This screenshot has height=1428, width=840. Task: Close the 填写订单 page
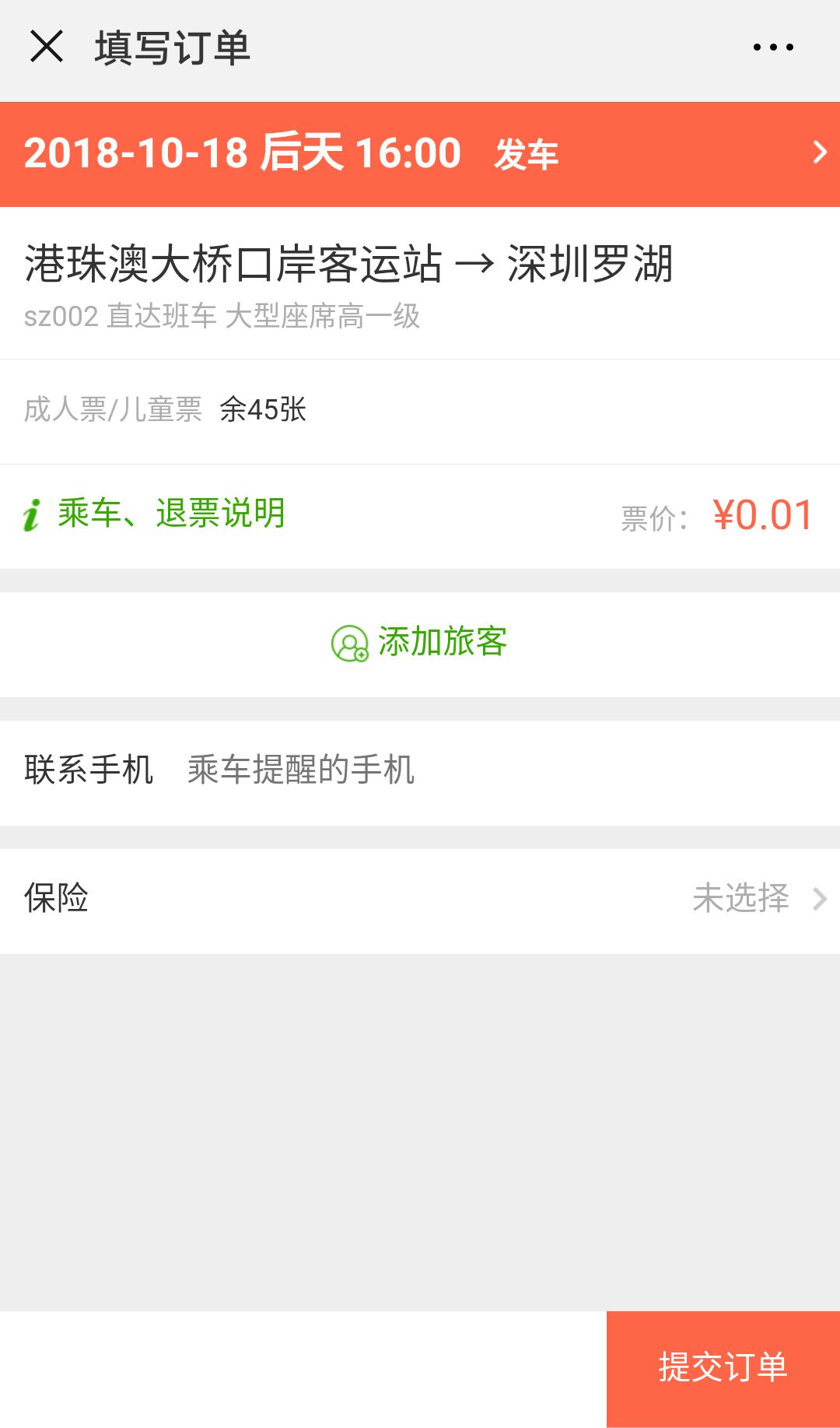coord(47,47)
